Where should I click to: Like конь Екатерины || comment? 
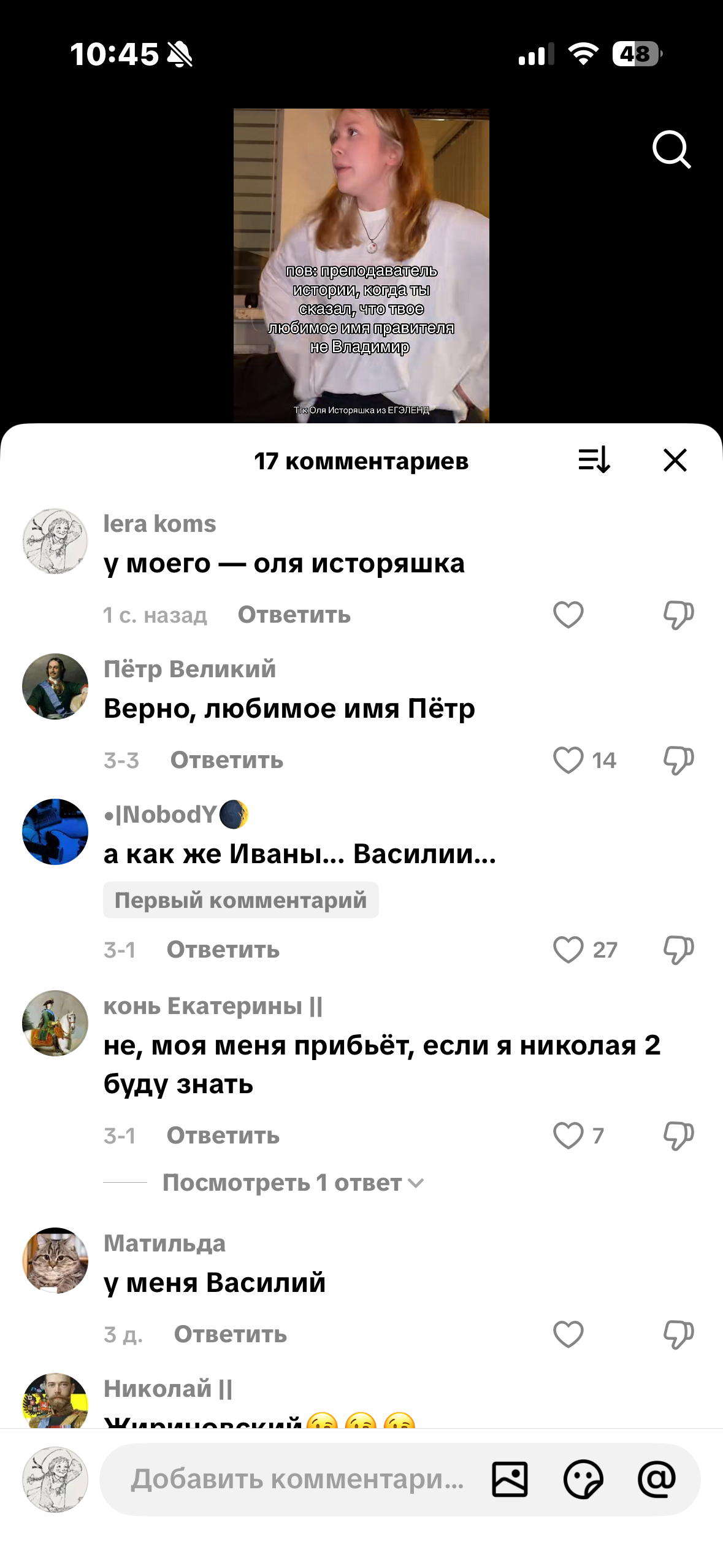pos(568,1136)
